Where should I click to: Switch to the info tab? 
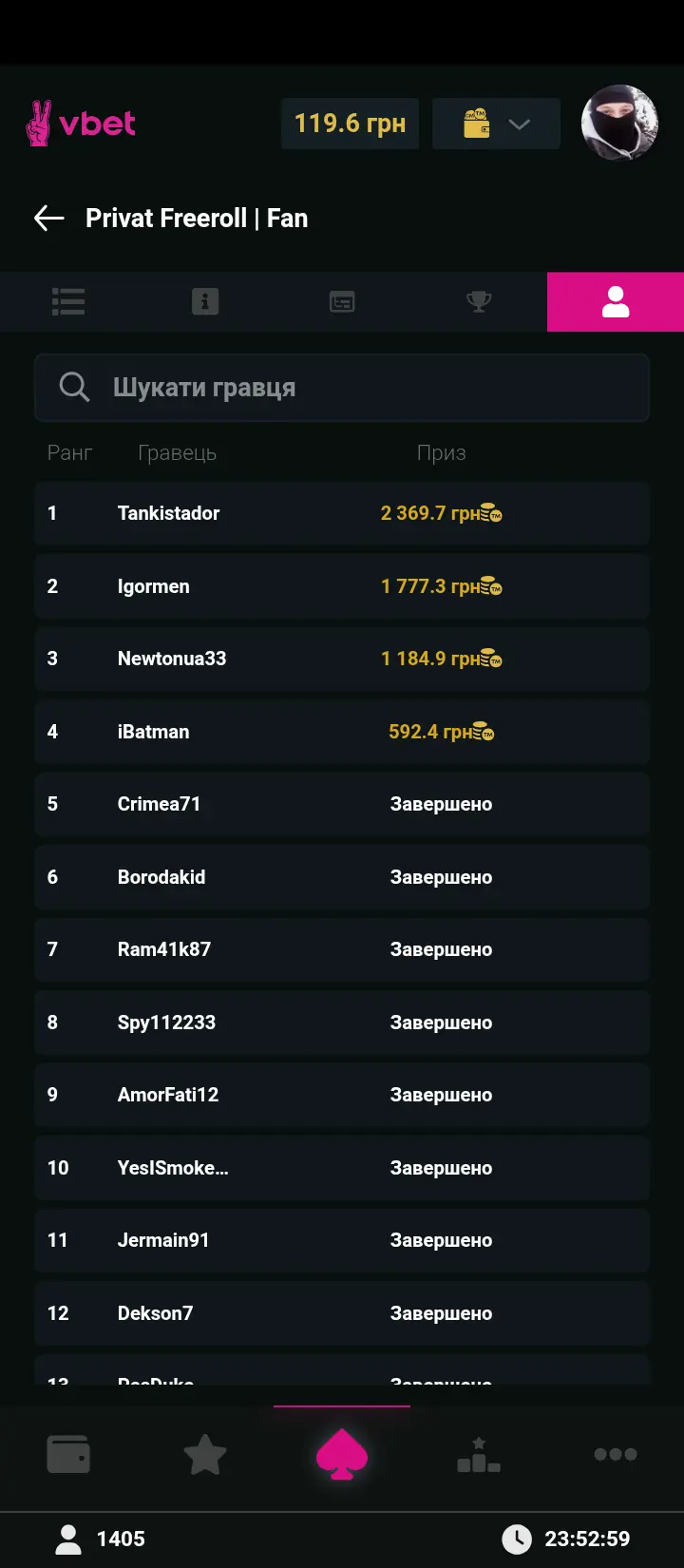point(205,302)
